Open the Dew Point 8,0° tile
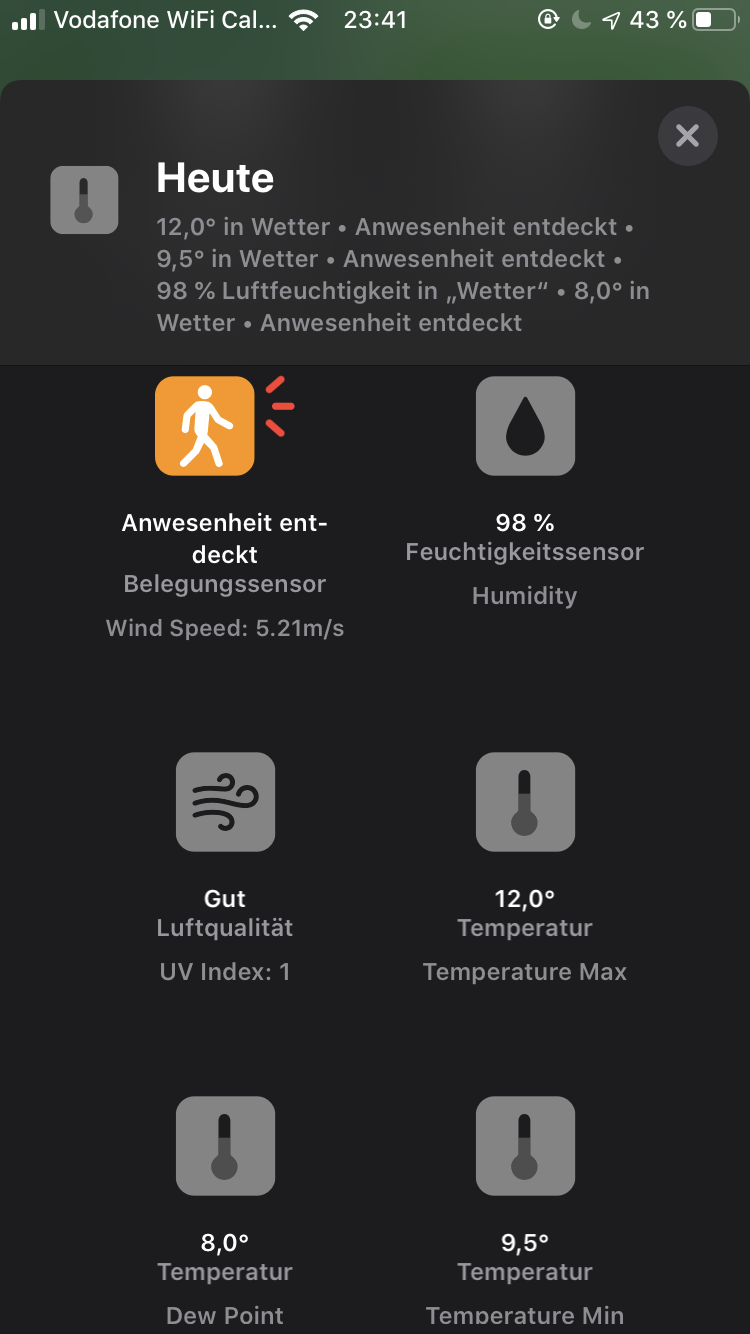The width and height of the screenshot is (750, 1334). (225, 1146)
